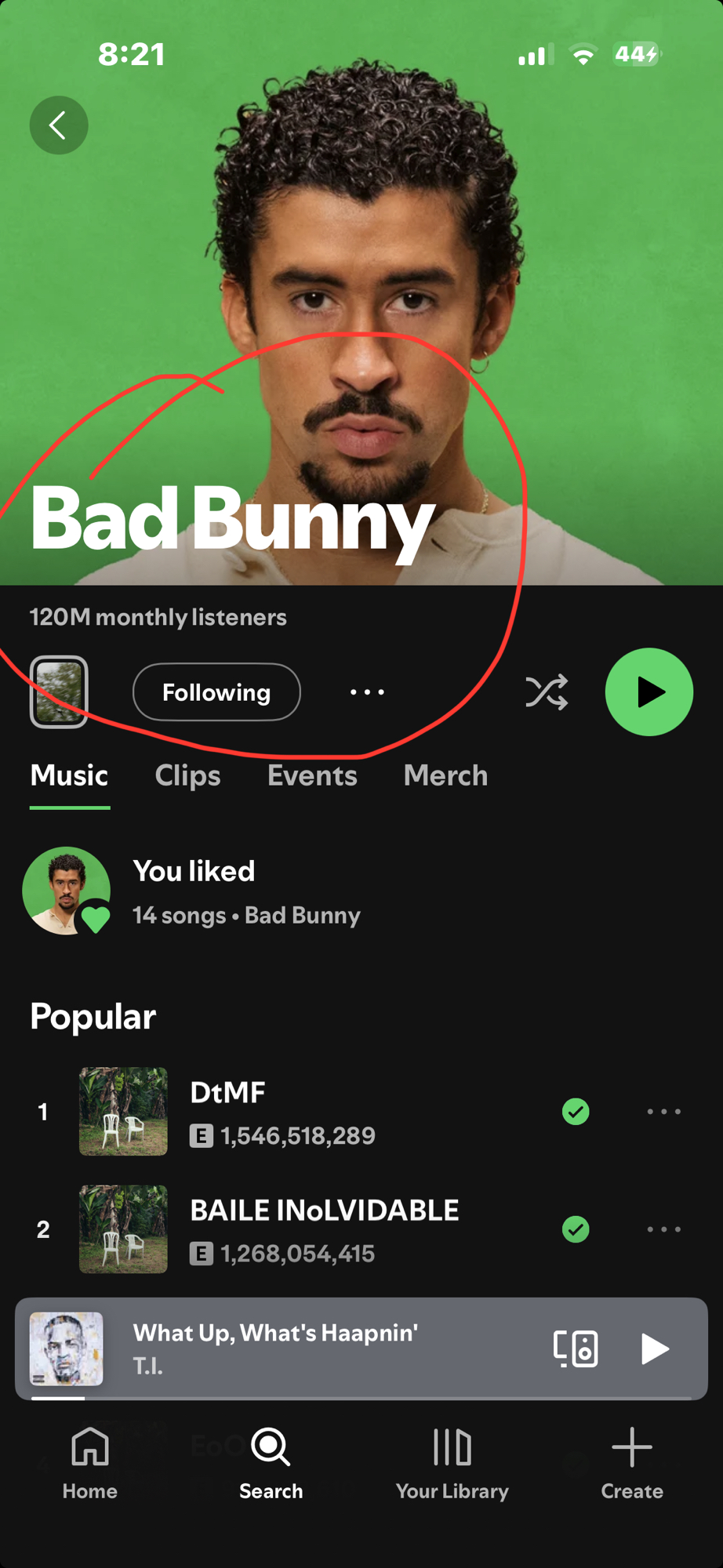723x1568 pixels.
Task: Open more options for BAILE INoLVIDABLE
Action: click(x=663, y=1229)
